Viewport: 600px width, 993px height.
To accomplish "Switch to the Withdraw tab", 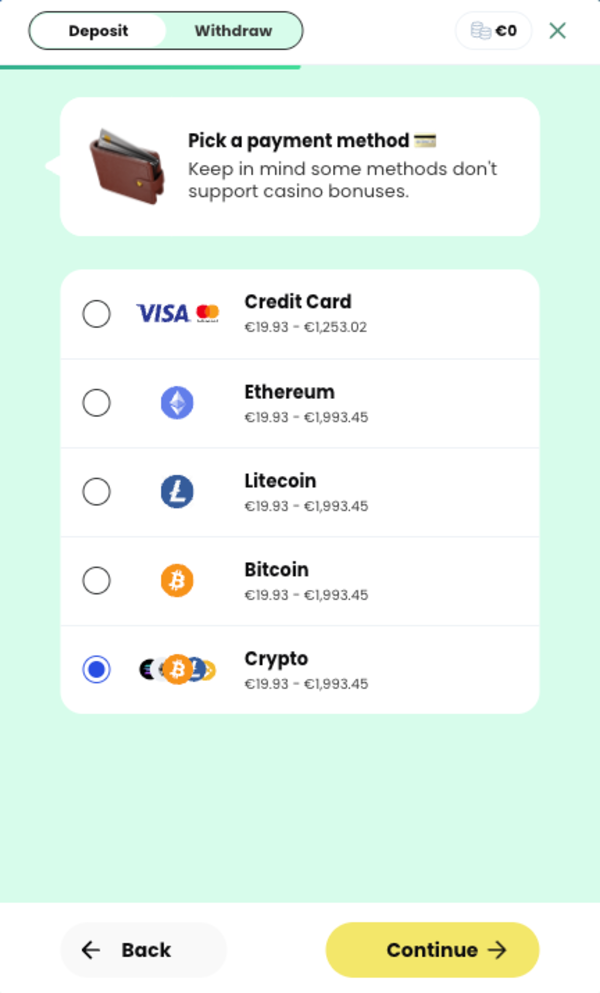I will point(233,31).
